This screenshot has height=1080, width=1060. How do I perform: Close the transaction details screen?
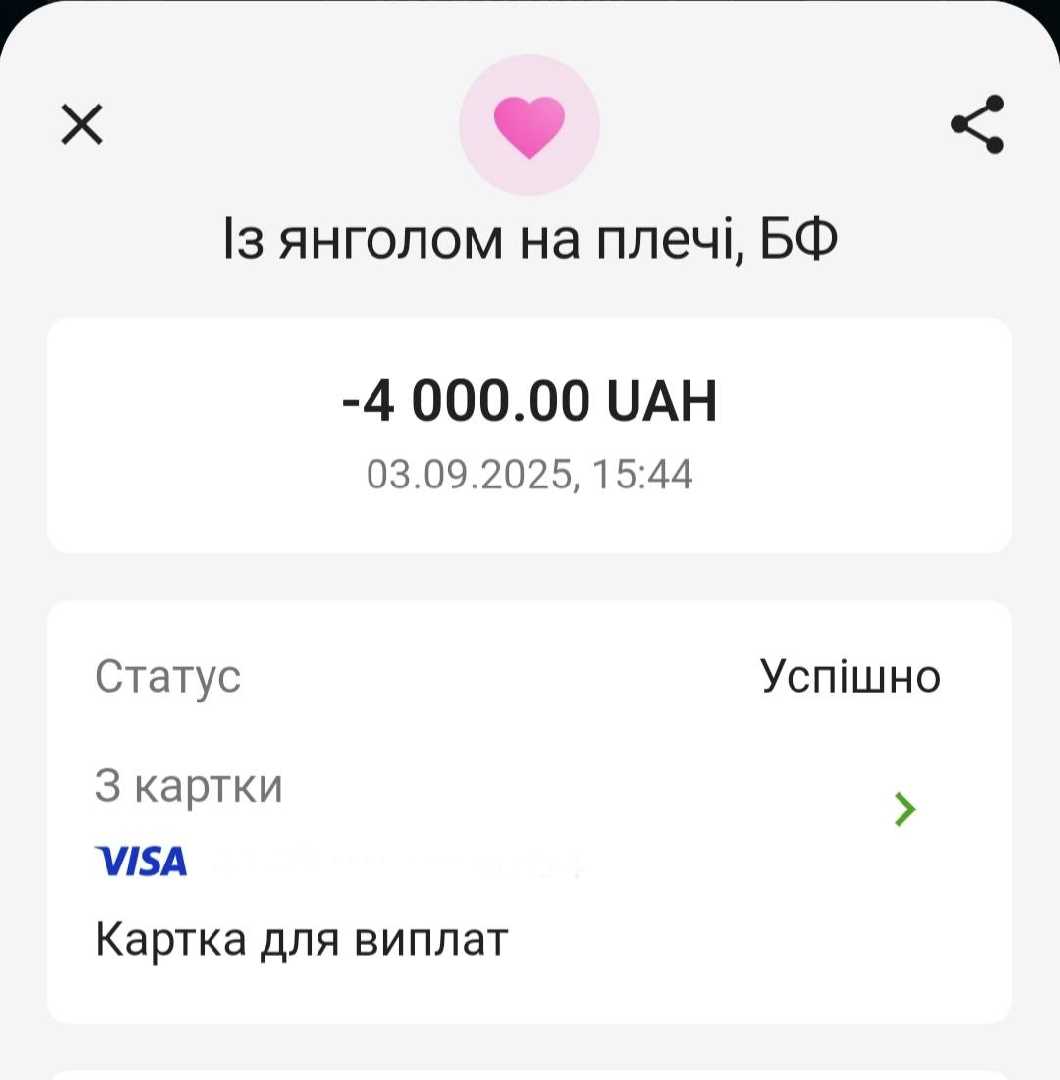coord(82,125)
